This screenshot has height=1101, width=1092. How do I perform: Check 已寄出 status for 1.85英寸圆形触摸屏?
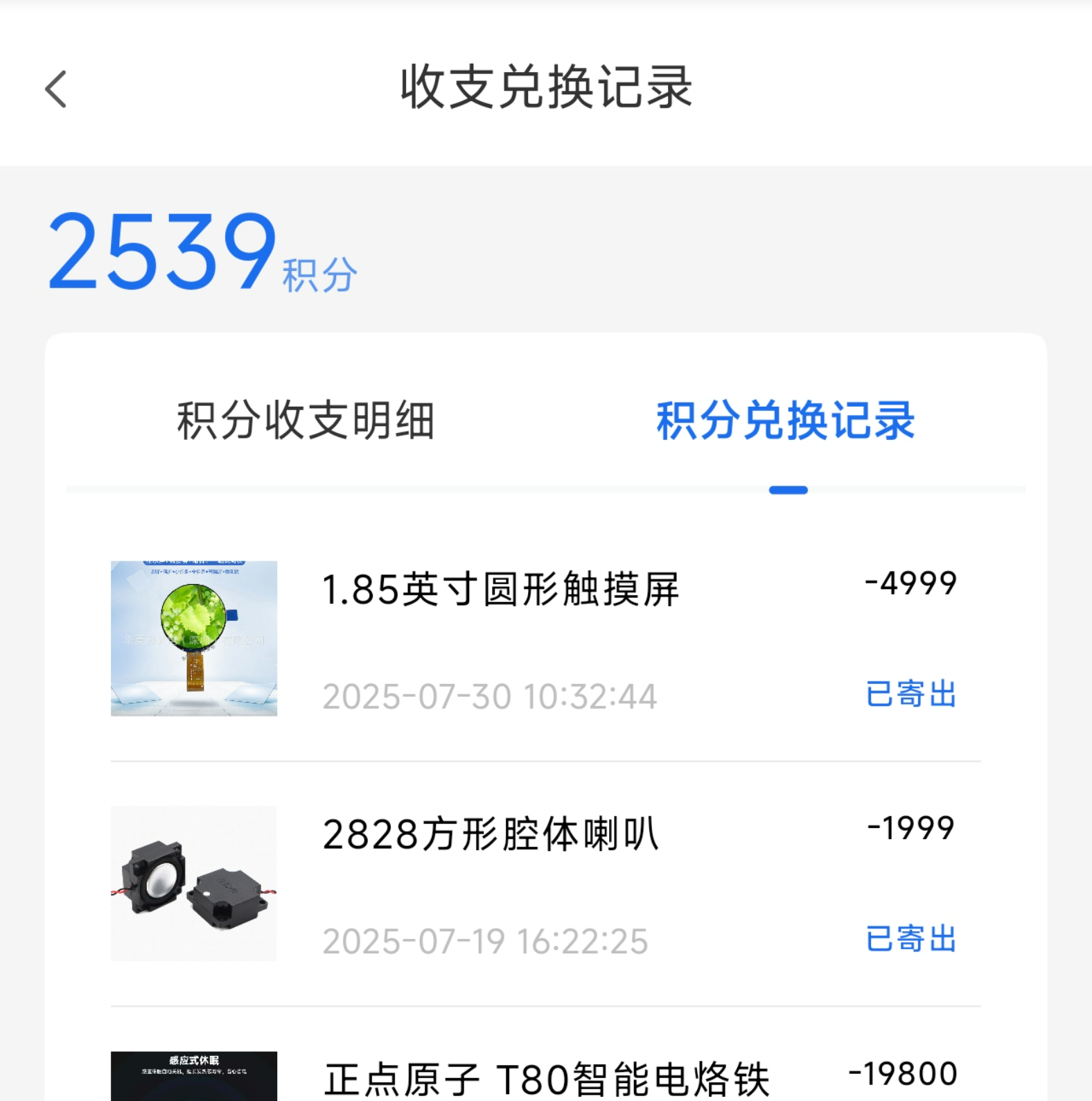click(910, 694)
